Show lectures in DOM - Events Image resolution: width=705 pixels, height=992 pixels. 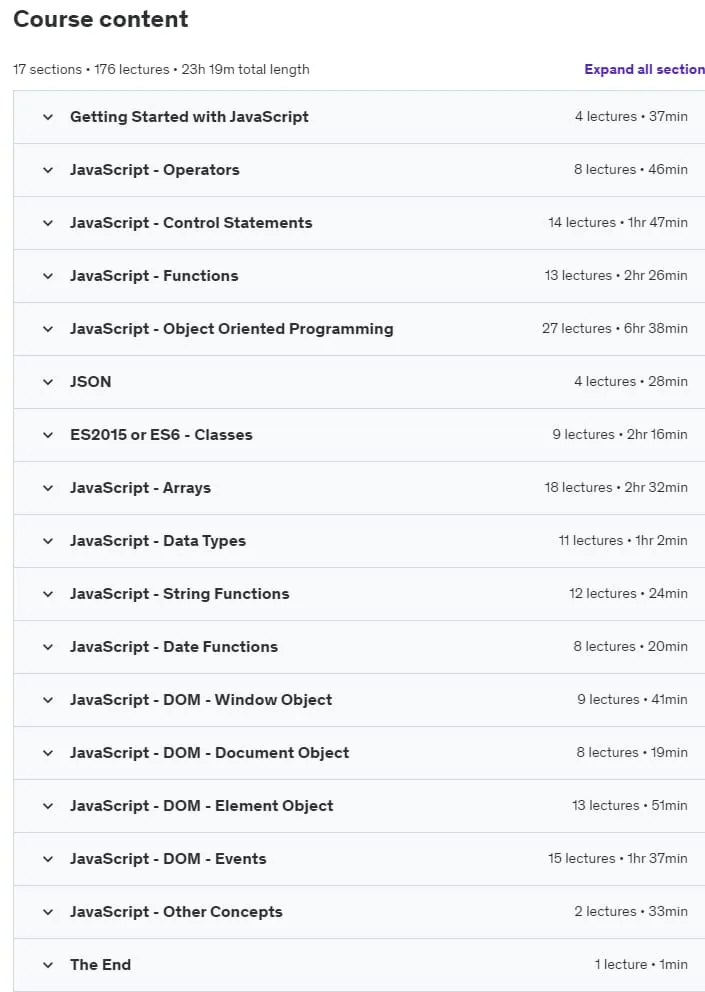click(x=359, y=859)
